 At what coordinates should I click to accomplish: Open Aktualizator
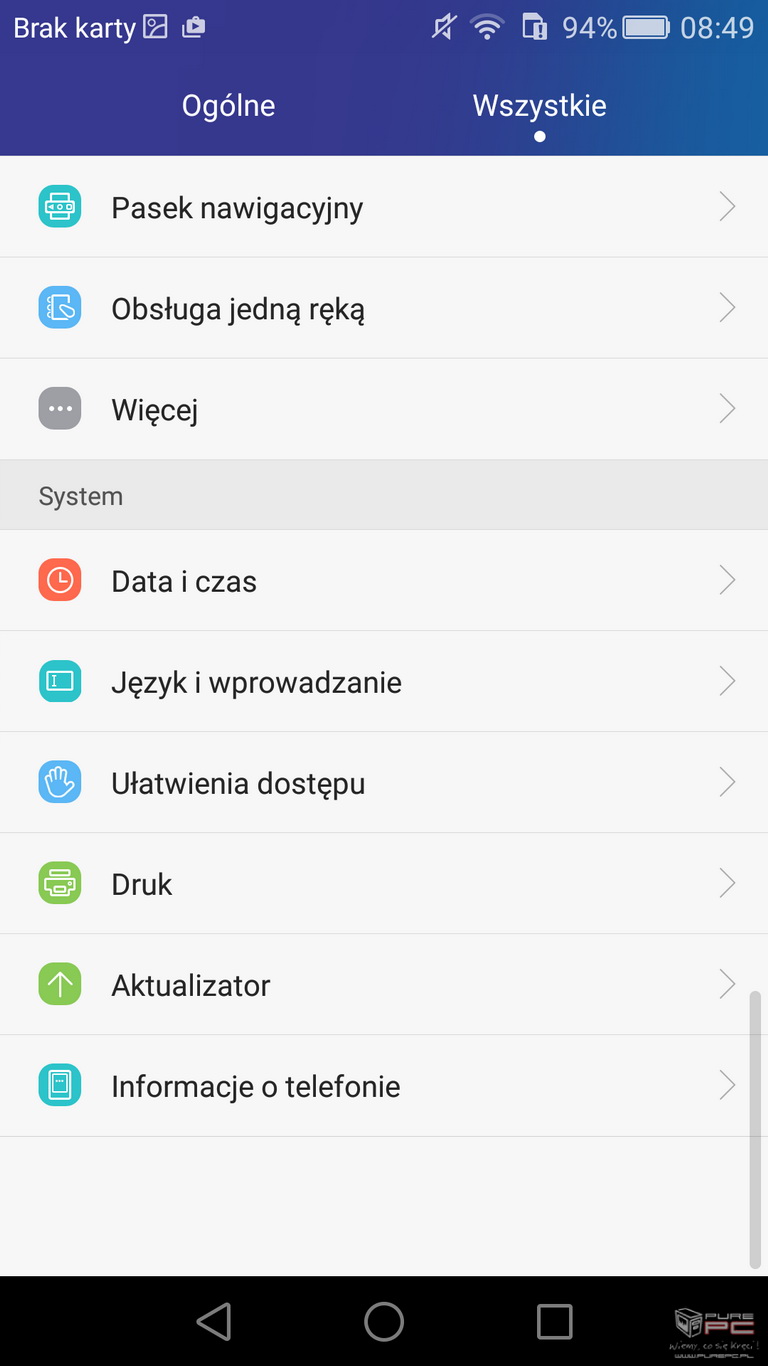(x=384, y=985)
